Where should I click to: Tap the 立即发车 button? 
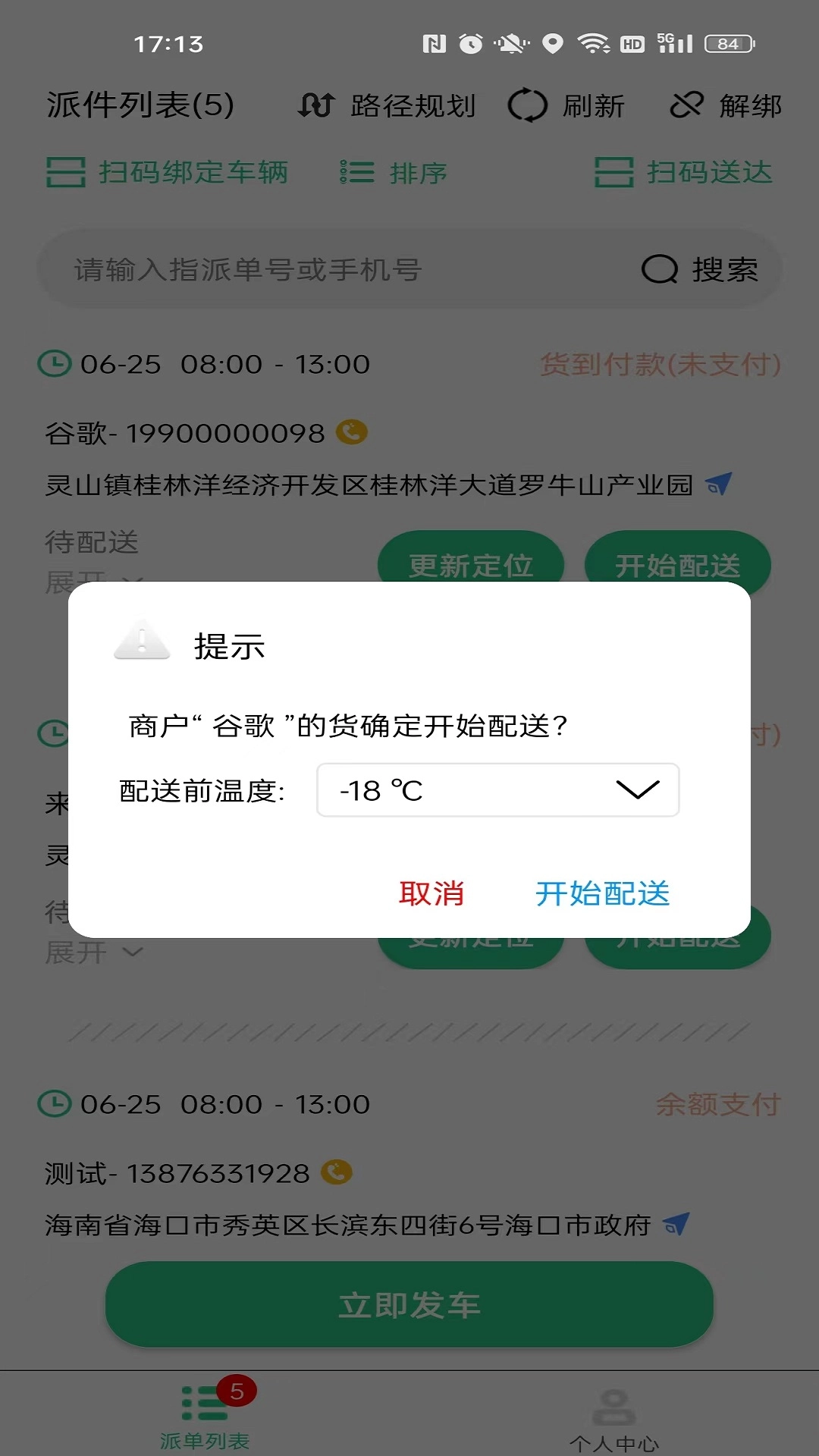click(409, 1305)
